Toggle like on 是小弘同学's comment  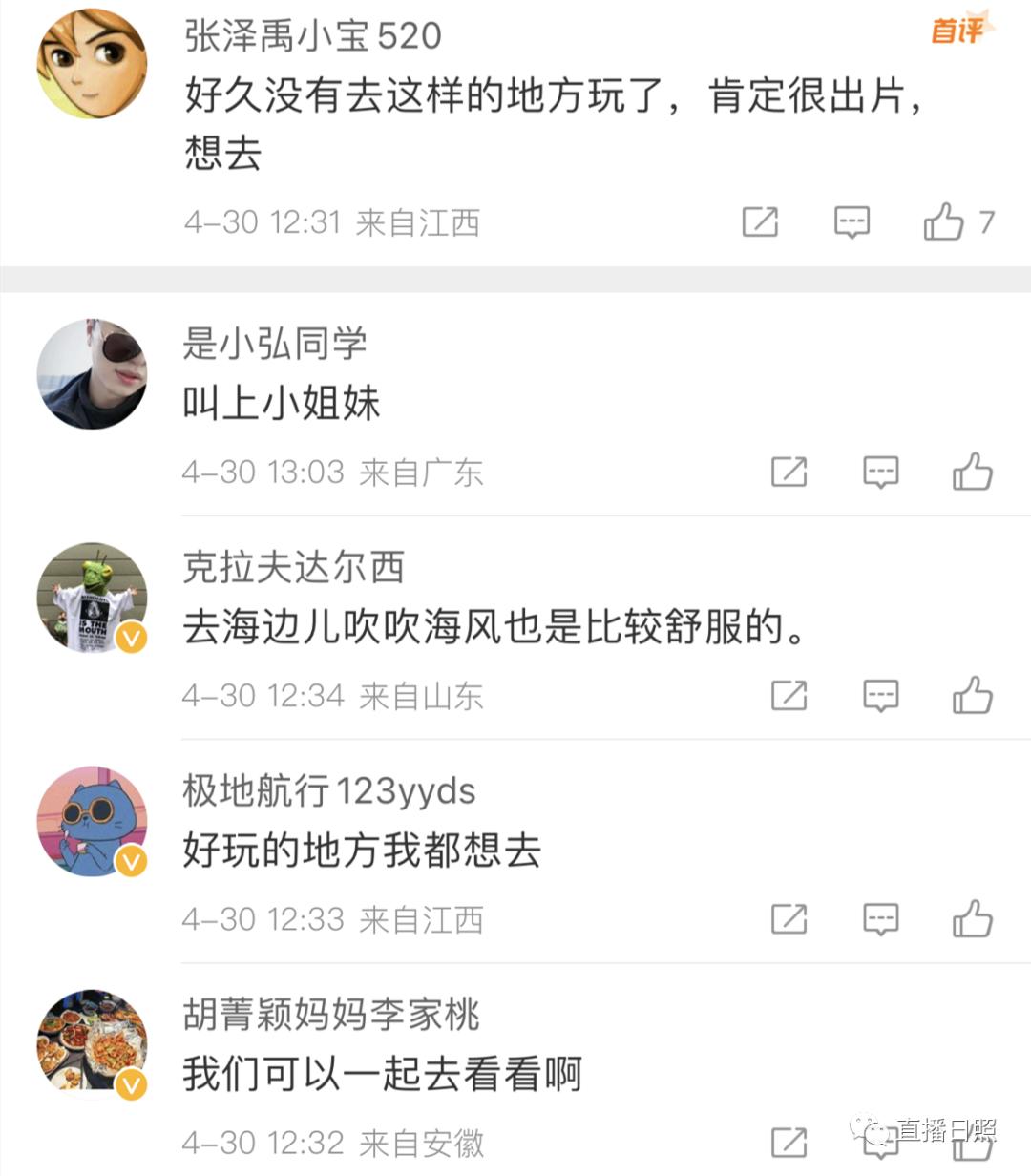(972, 472)
